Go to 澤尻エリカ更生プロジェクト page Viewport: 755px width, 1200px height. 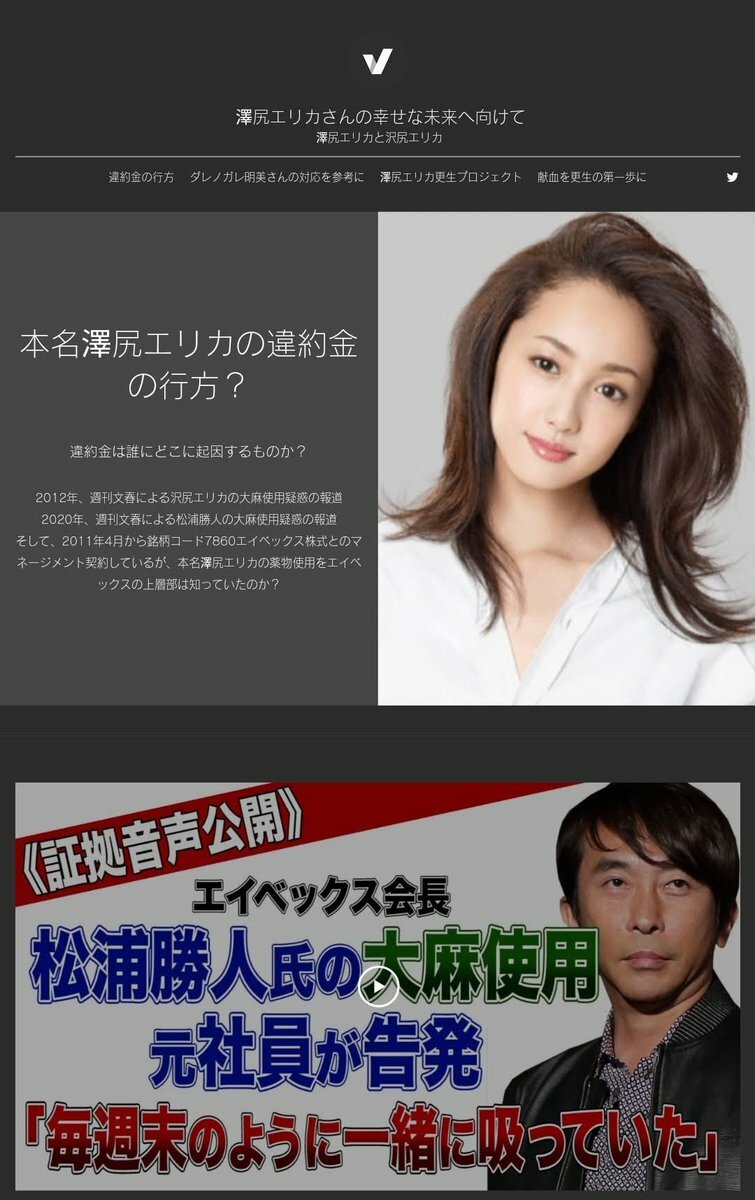[451, 177]
